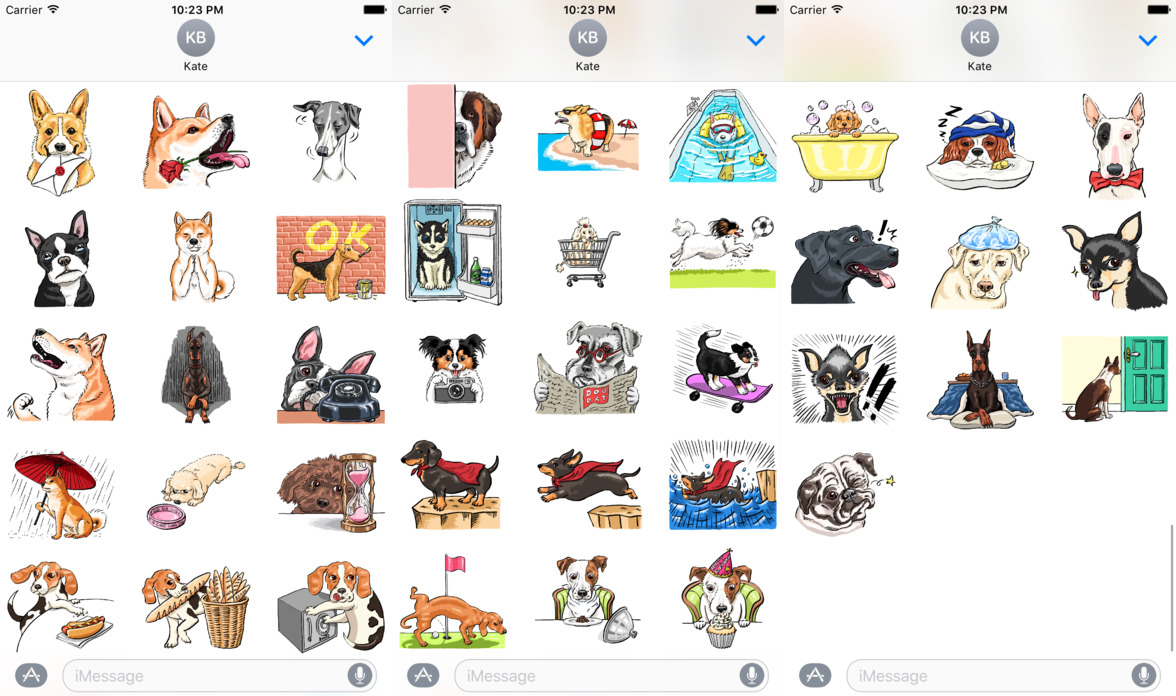Send the party hat dog with cupcake
The height and width of the screenshot is (696, 1176).
coord(721,600)
